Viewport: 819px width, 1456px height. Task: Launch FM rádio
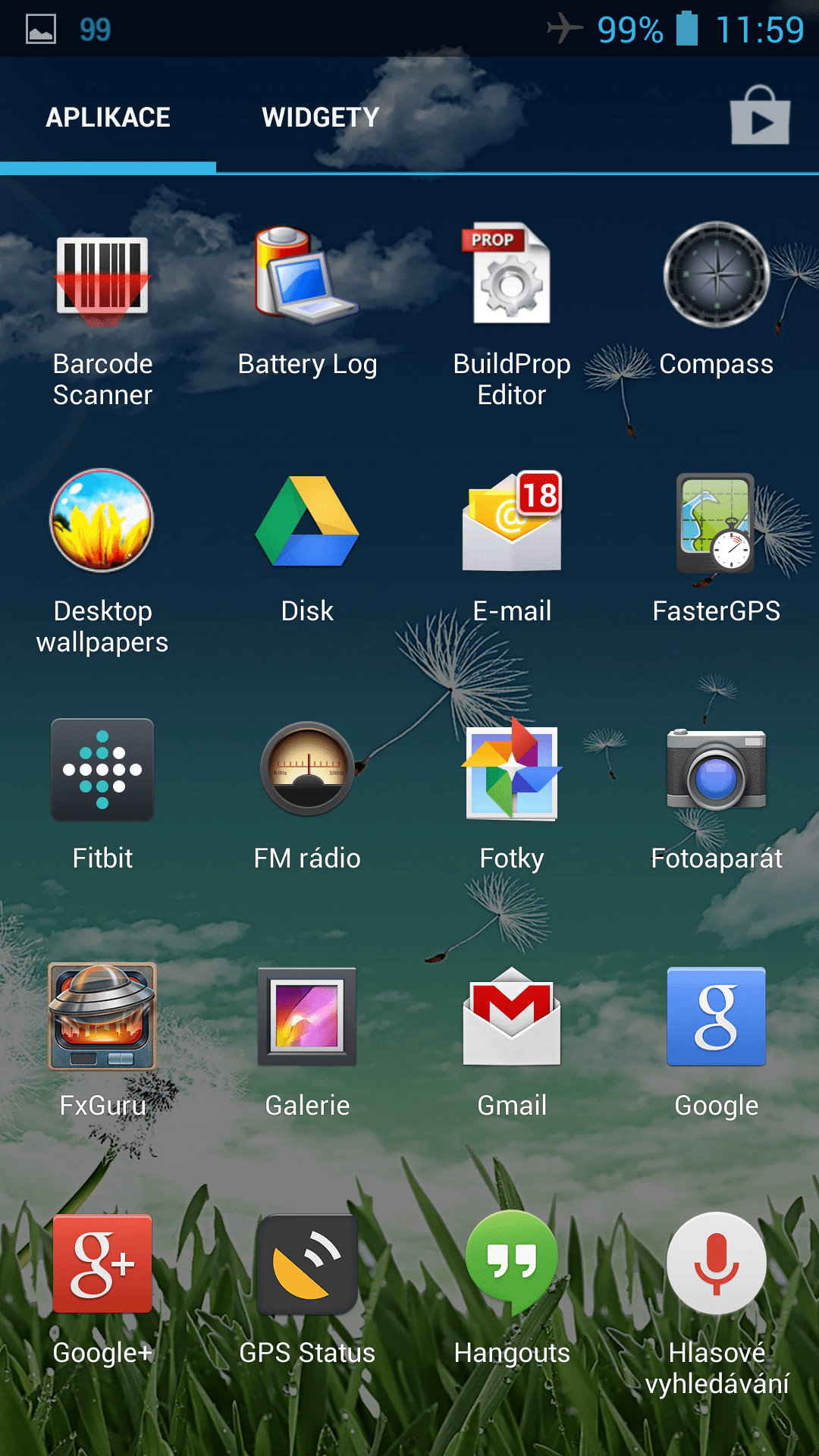point(307,795)
